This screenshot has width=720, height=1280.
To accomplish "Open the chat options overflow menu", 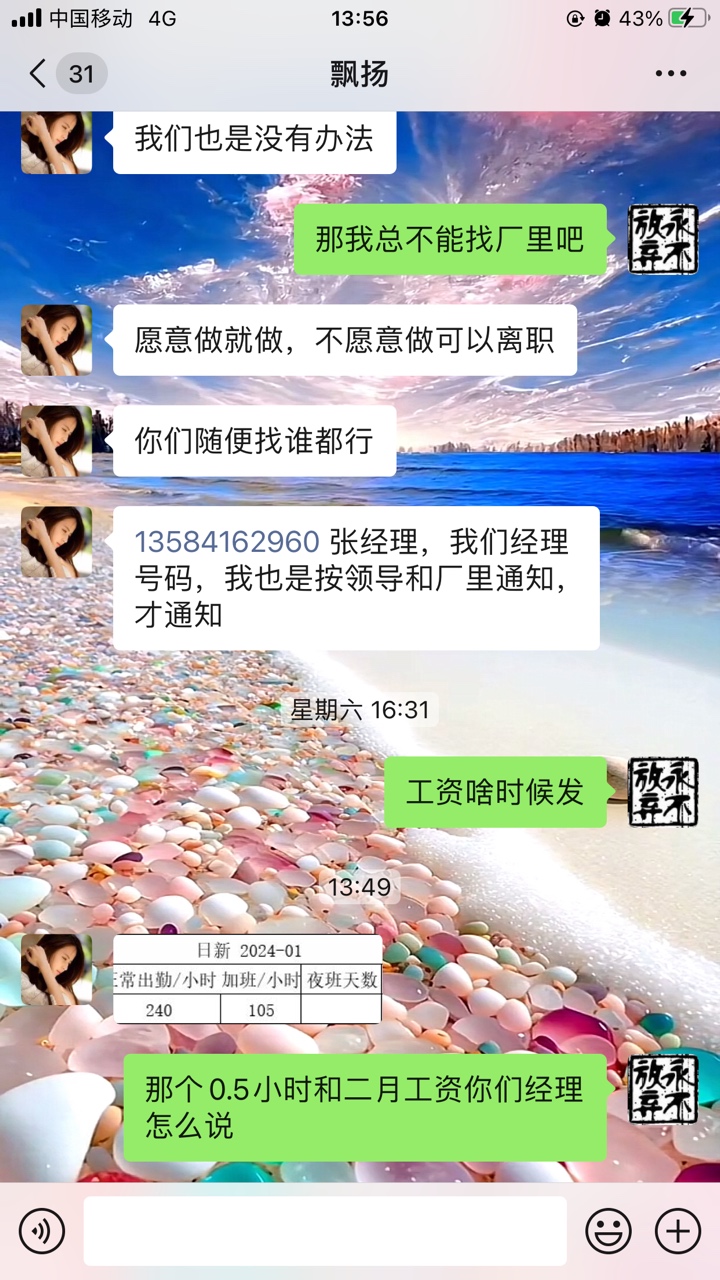I will [x=670, y=74].
